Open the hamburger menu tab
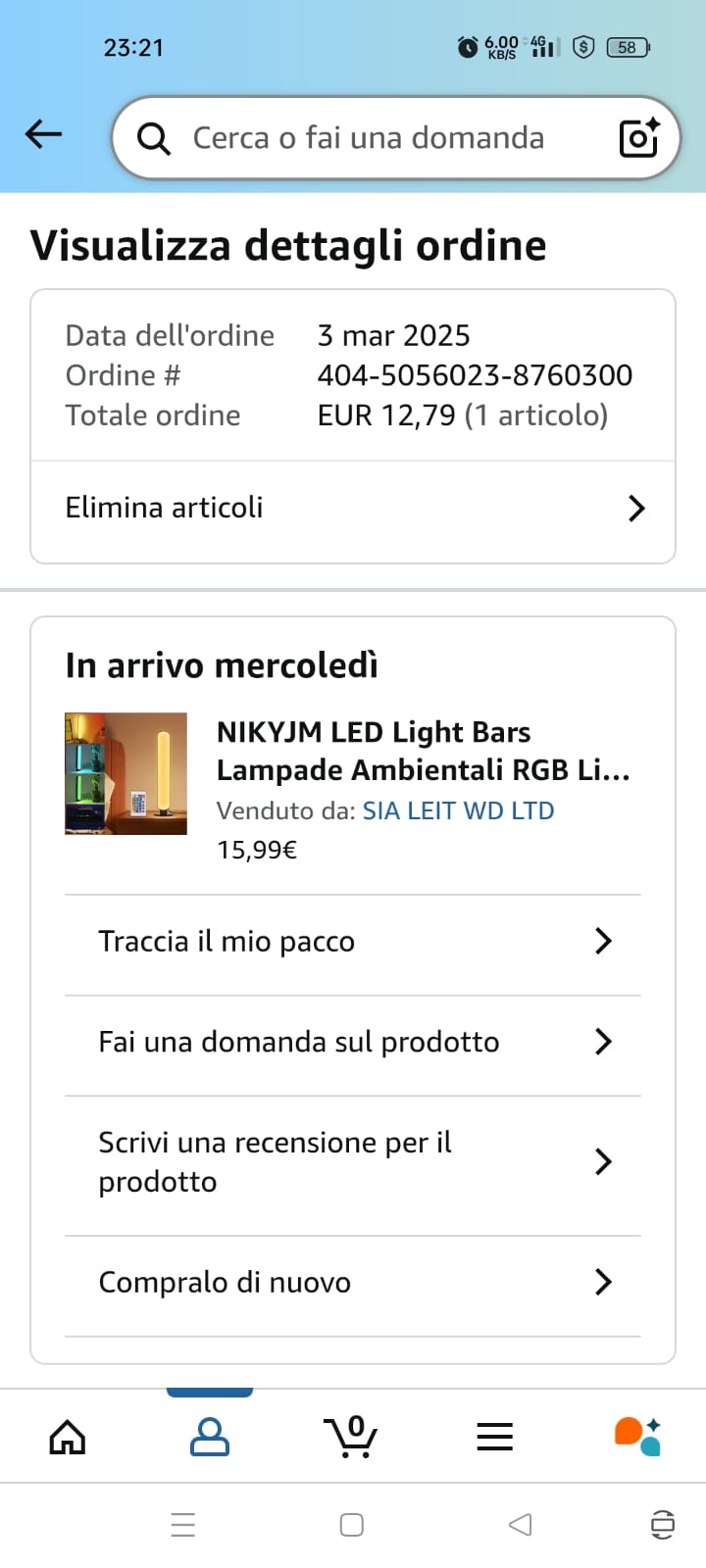Image resolution: width=706 pixels, height=1568 pixels. click(x=494, y=1438)
